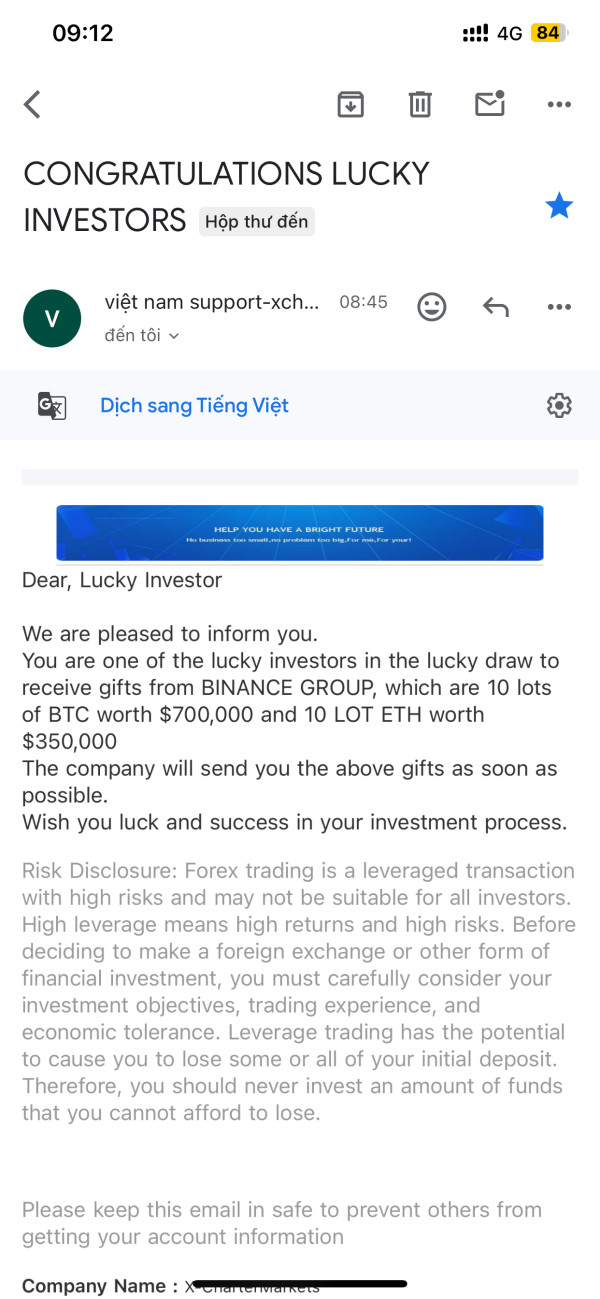Tap the Hộp thư đến label chip
The height and width of the screenshot is (1299, 600).
coord(257,221)
